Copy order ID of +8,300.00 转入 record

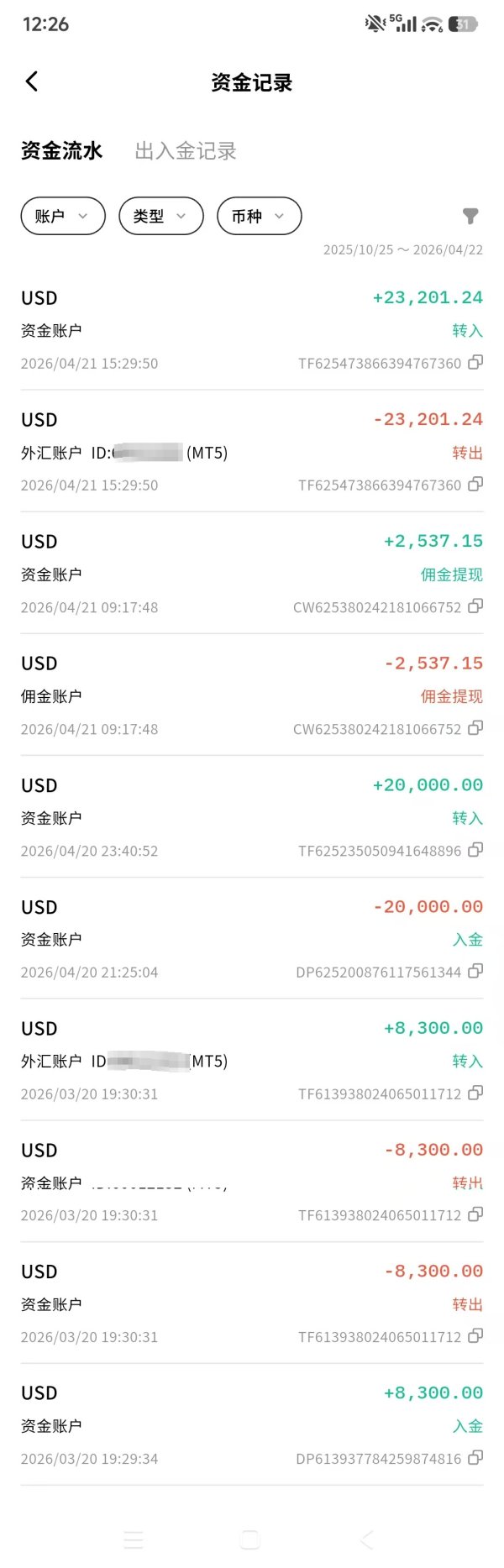(475, 1093)
